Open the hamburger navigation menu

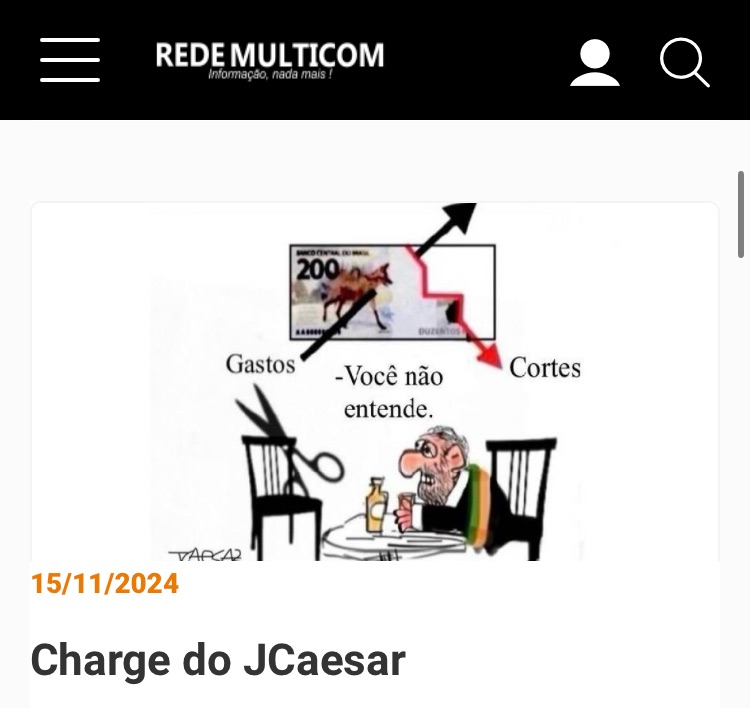(x=70, y=60)
